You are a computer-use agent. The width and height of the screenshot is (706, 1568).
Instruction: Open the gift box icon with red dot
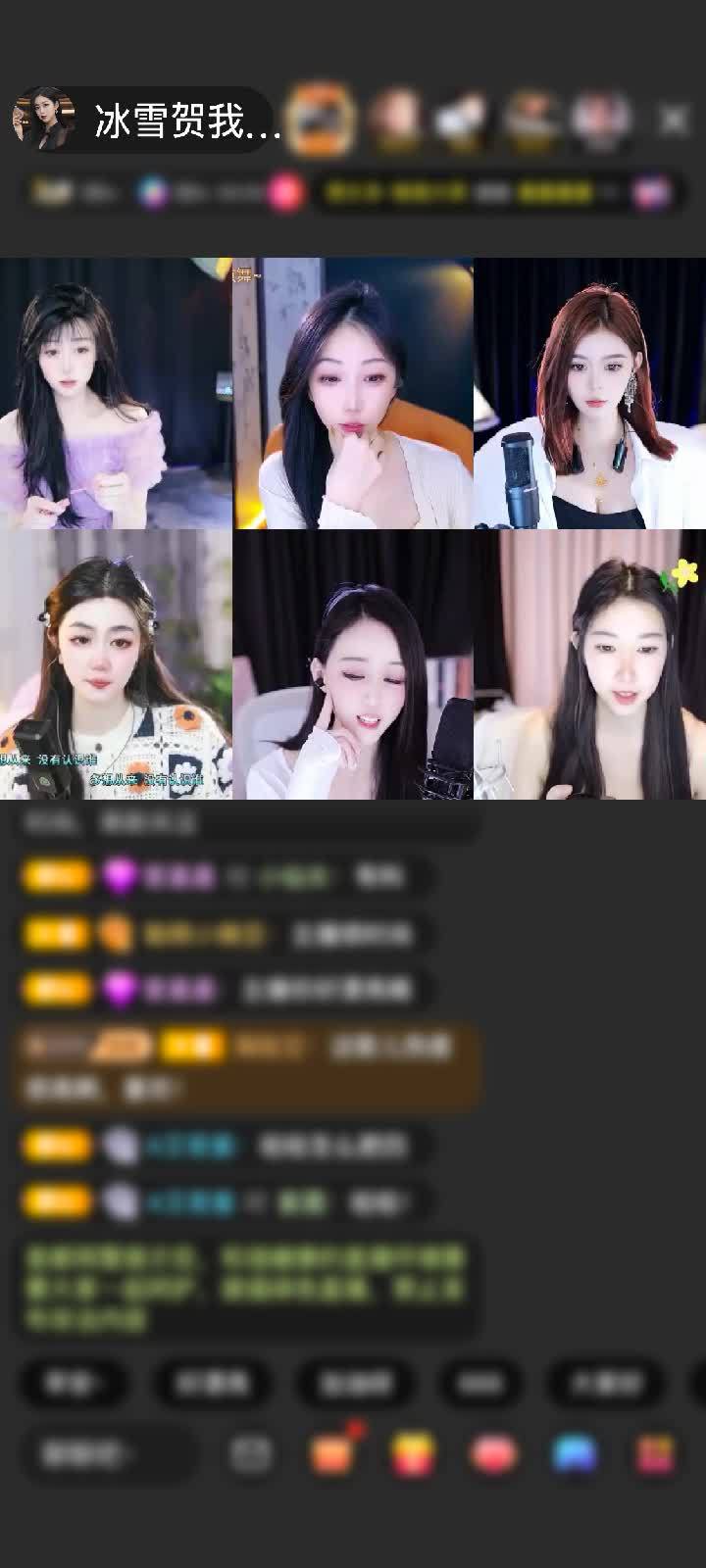point(333,1452)
